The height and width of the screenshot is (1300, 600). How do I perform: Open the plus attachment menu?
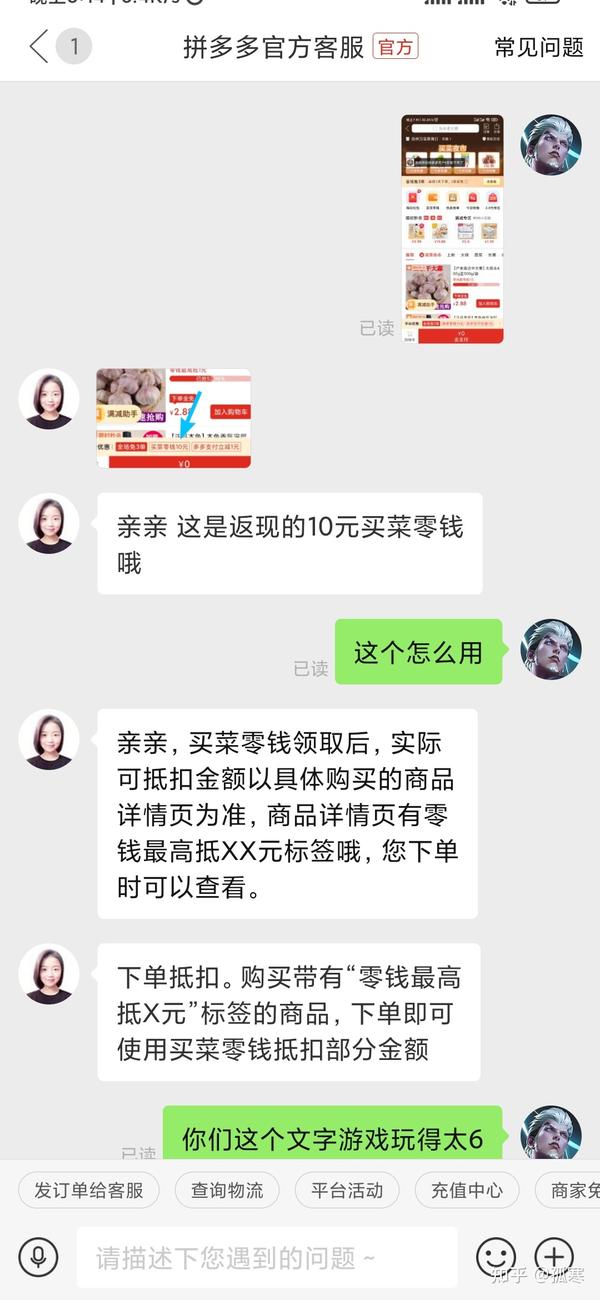point(554,1256)
